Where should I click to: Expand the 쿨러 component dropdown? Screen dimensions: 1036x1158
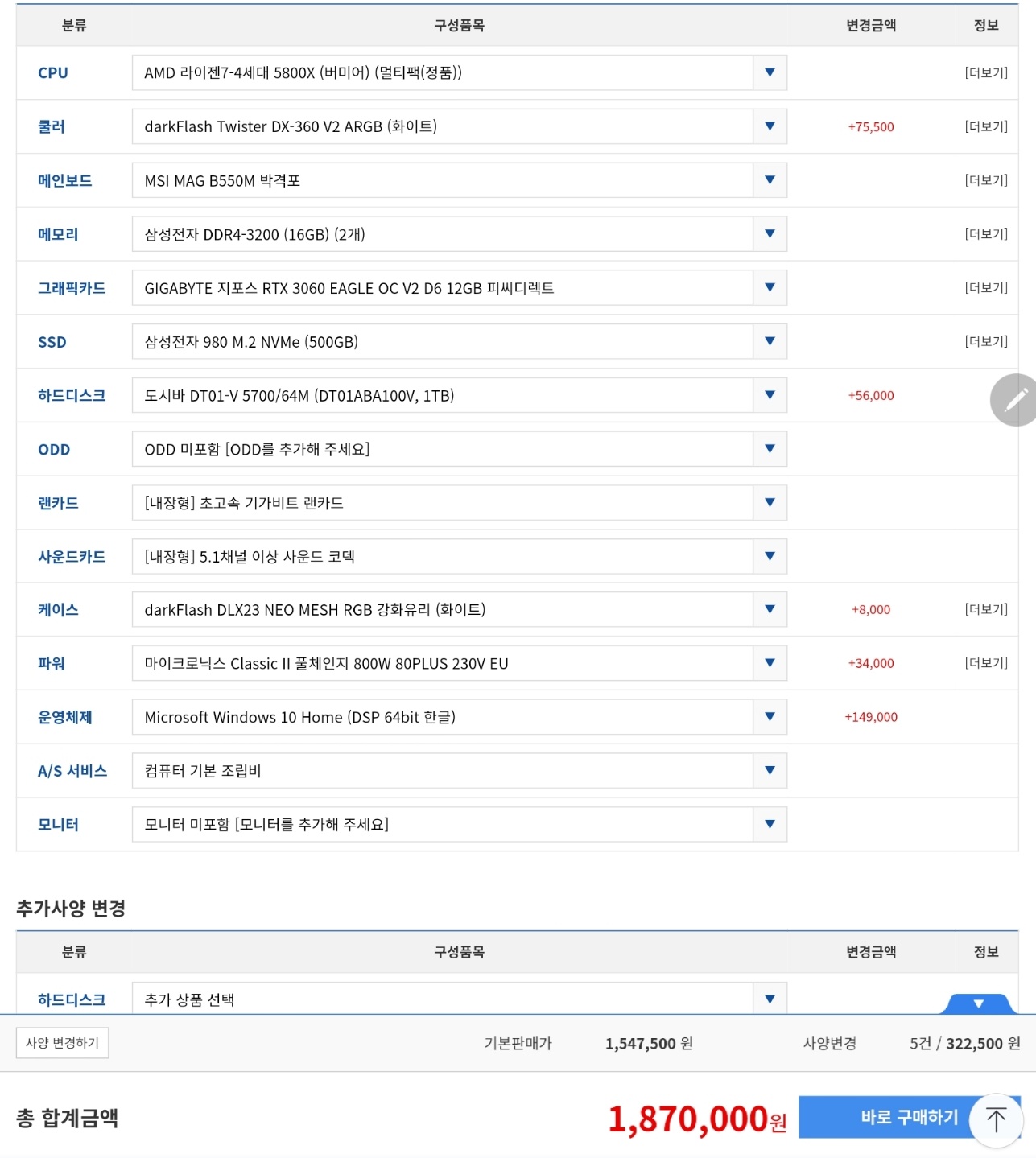point(770,127)
